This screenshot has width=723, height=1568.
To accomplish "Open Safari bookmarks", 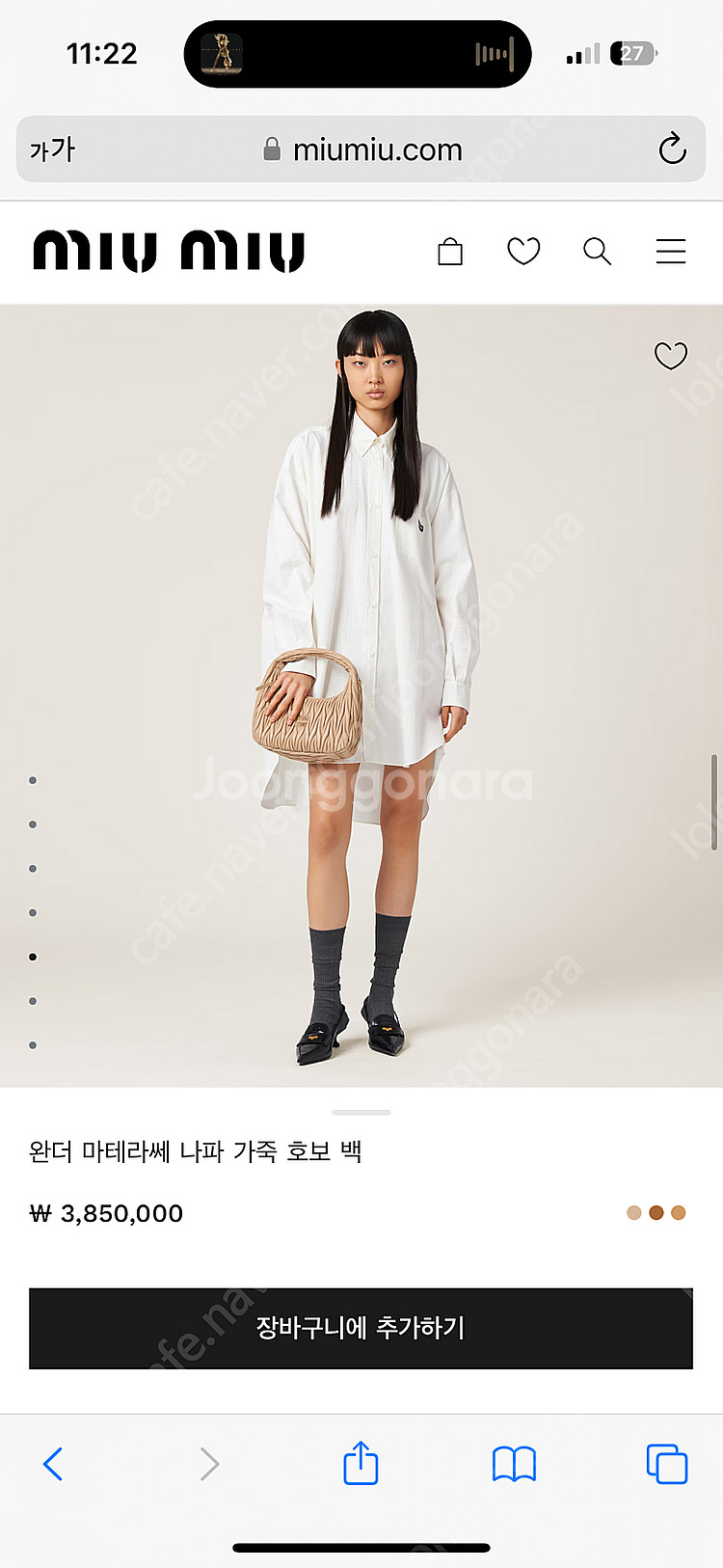I will (x=514, y=1464).
